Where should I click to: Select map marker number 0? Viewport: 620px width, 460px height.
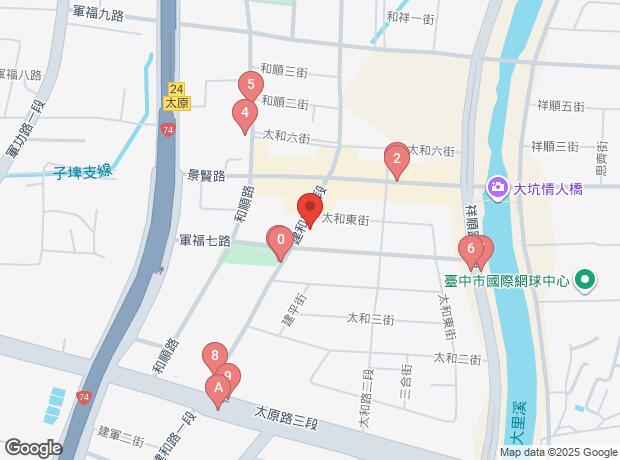[281, 240]
